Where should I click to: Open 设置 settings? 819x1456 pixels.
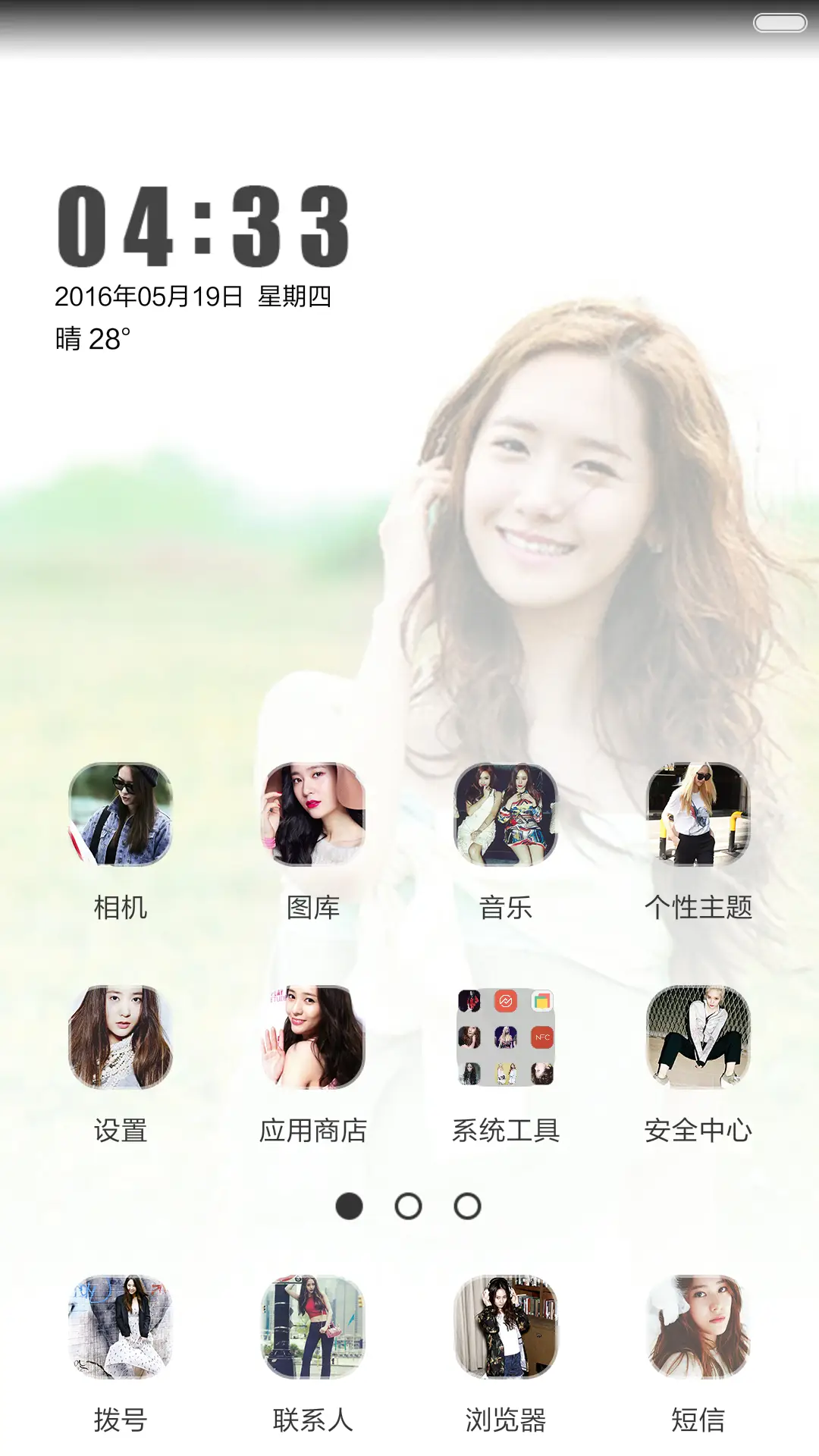pyautogui.click(x=121, y=1037)
